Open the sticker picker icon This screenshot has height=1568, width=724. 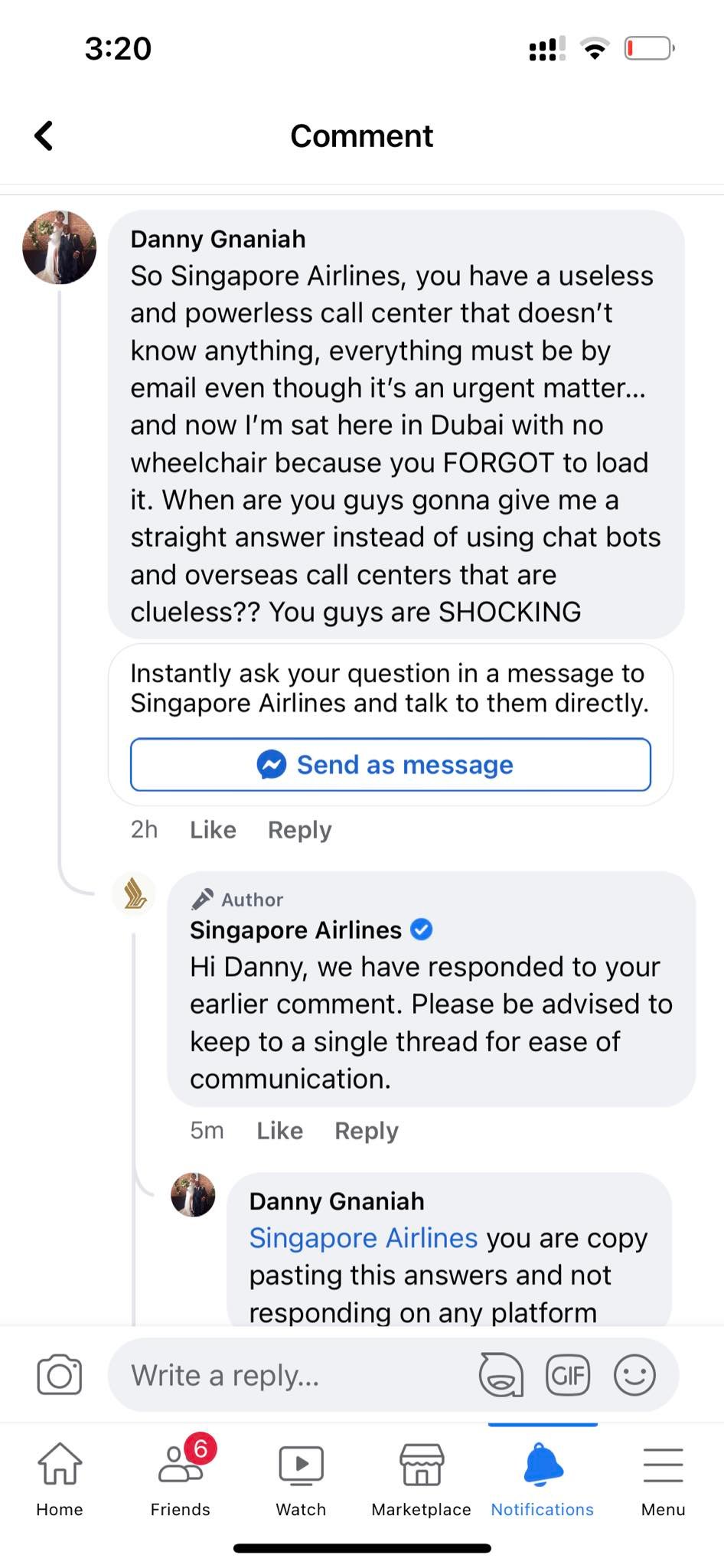coord(501,1375)
